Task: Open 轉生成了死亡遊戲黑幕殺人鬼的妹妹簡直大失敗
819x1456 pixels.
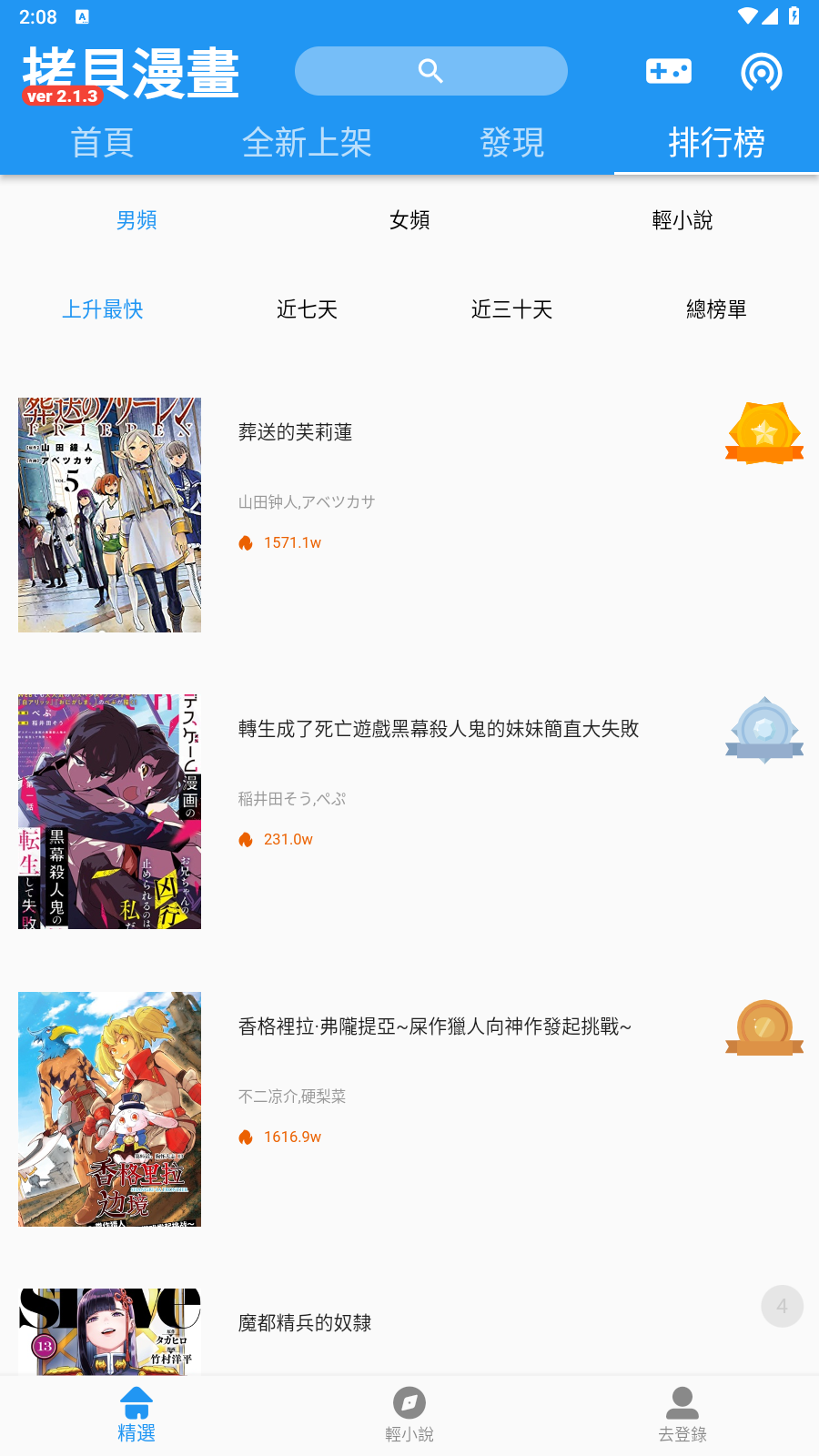Action: (x=438, y=729)
